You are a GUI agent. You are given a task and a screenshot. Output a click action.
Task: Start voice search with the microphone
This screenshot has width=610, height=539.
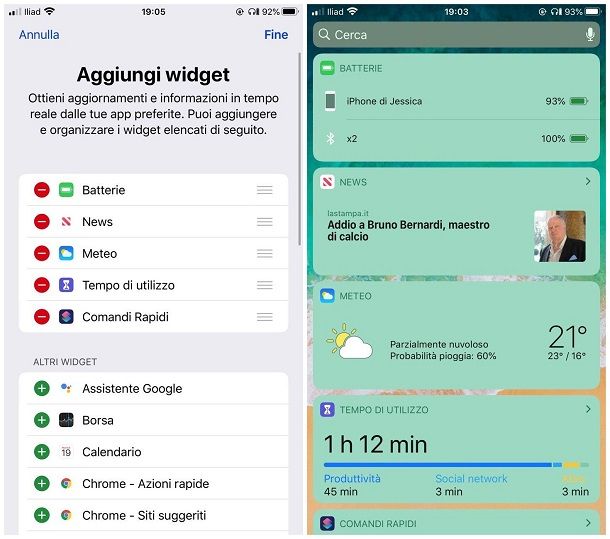(x=589, y=34)
